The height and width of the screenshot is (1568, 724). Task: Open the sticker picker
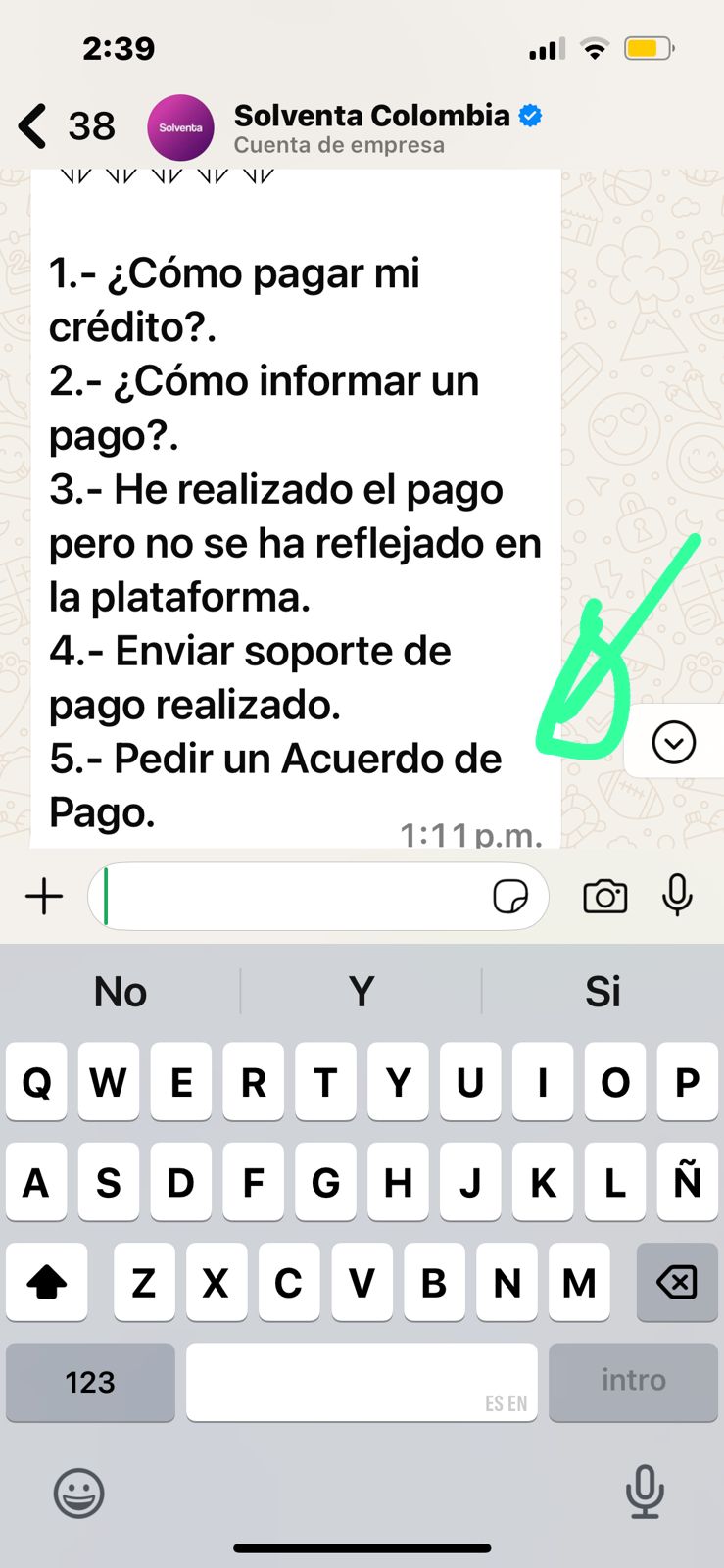(510, 897)
